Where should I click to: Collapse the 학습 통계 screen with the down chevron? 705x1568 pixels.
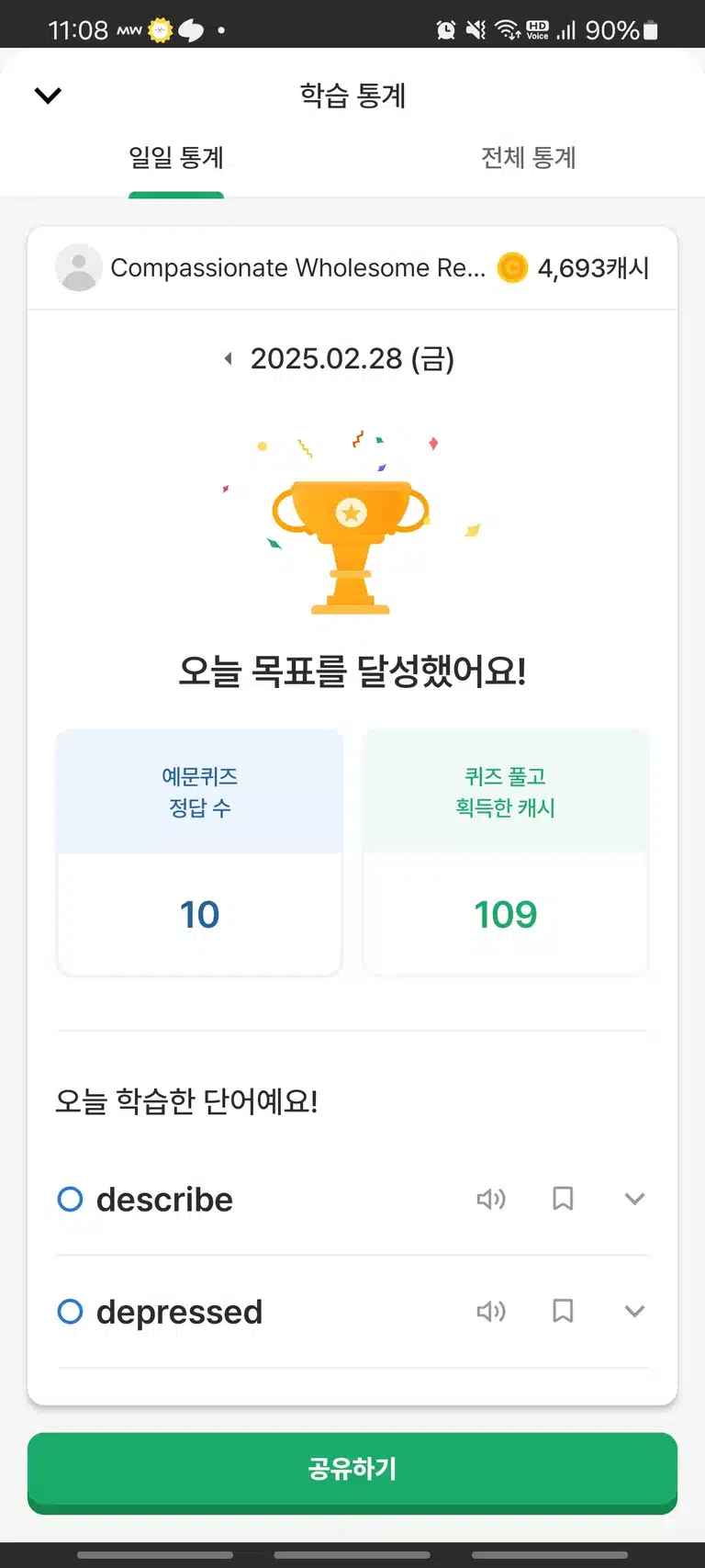[48, 96]
